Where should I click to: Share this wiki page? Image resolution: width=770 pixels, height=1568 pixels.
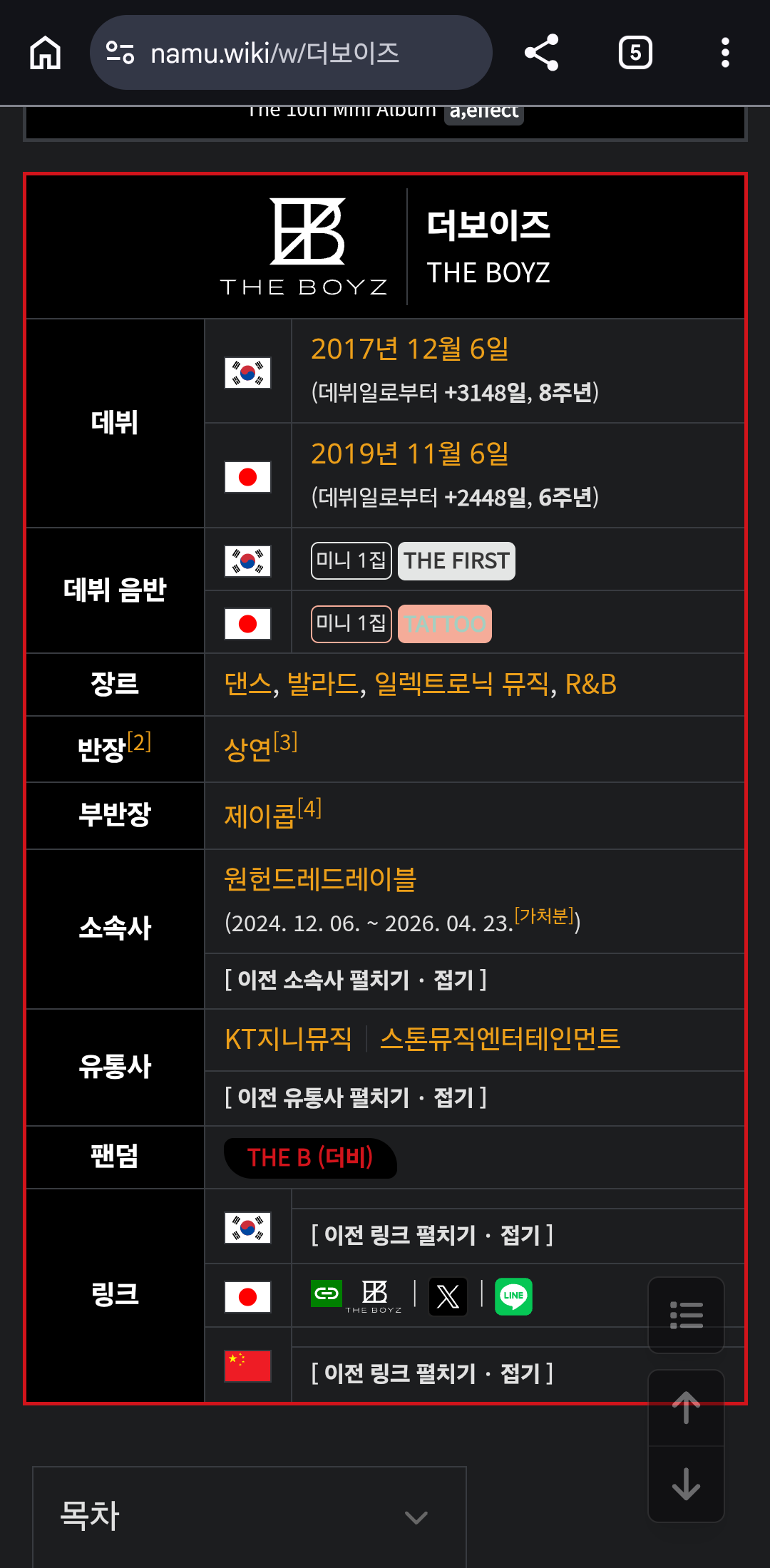point(541,53)
